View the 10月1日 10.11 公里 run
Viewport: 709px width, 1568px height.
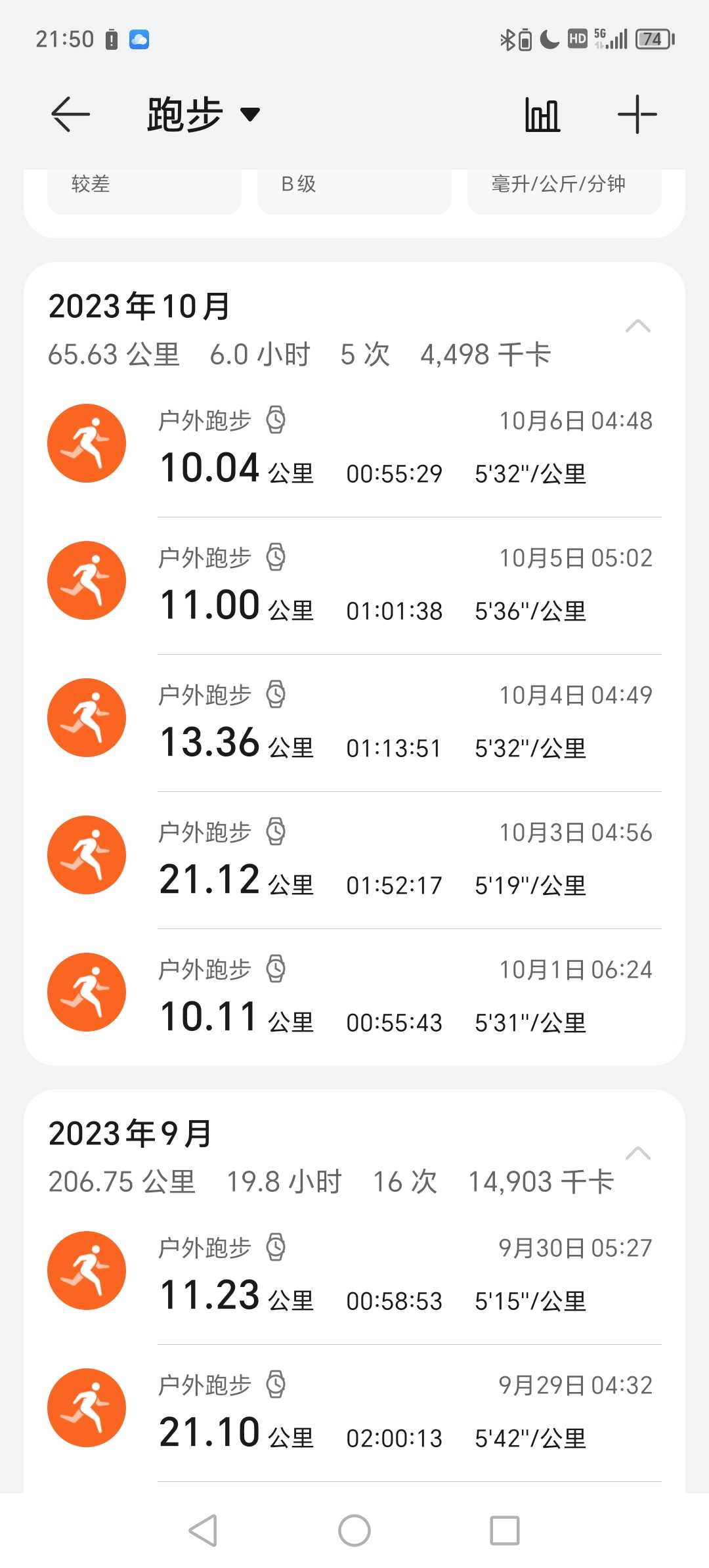coord(354,996)
